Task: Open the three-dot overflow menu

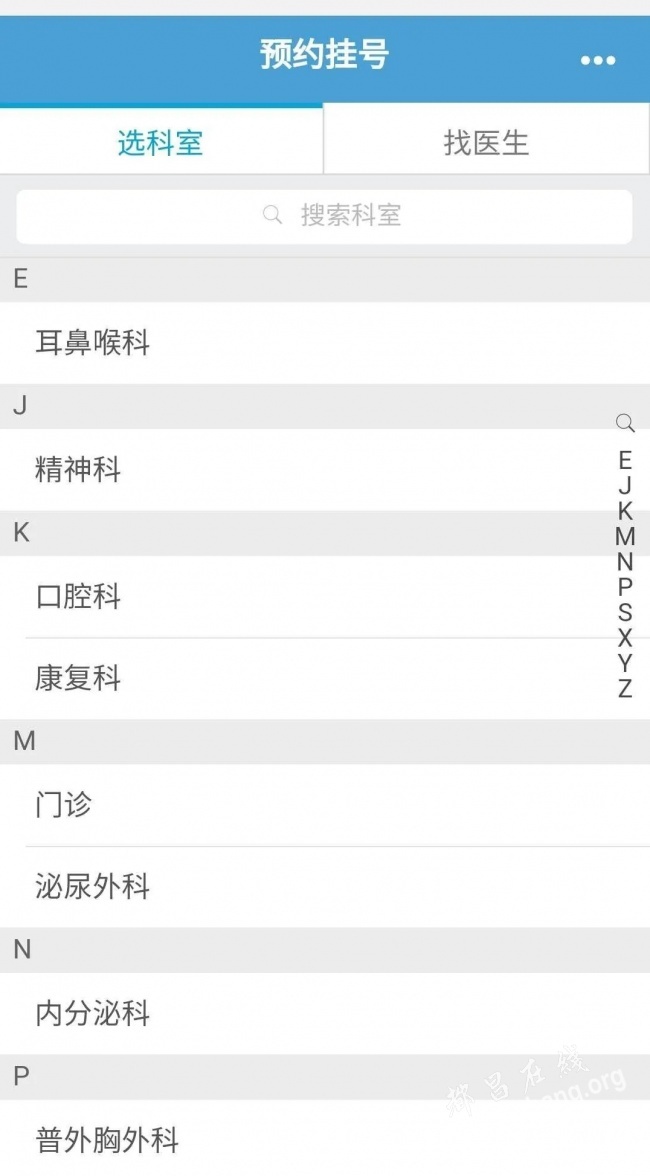Action: (598, 60)
